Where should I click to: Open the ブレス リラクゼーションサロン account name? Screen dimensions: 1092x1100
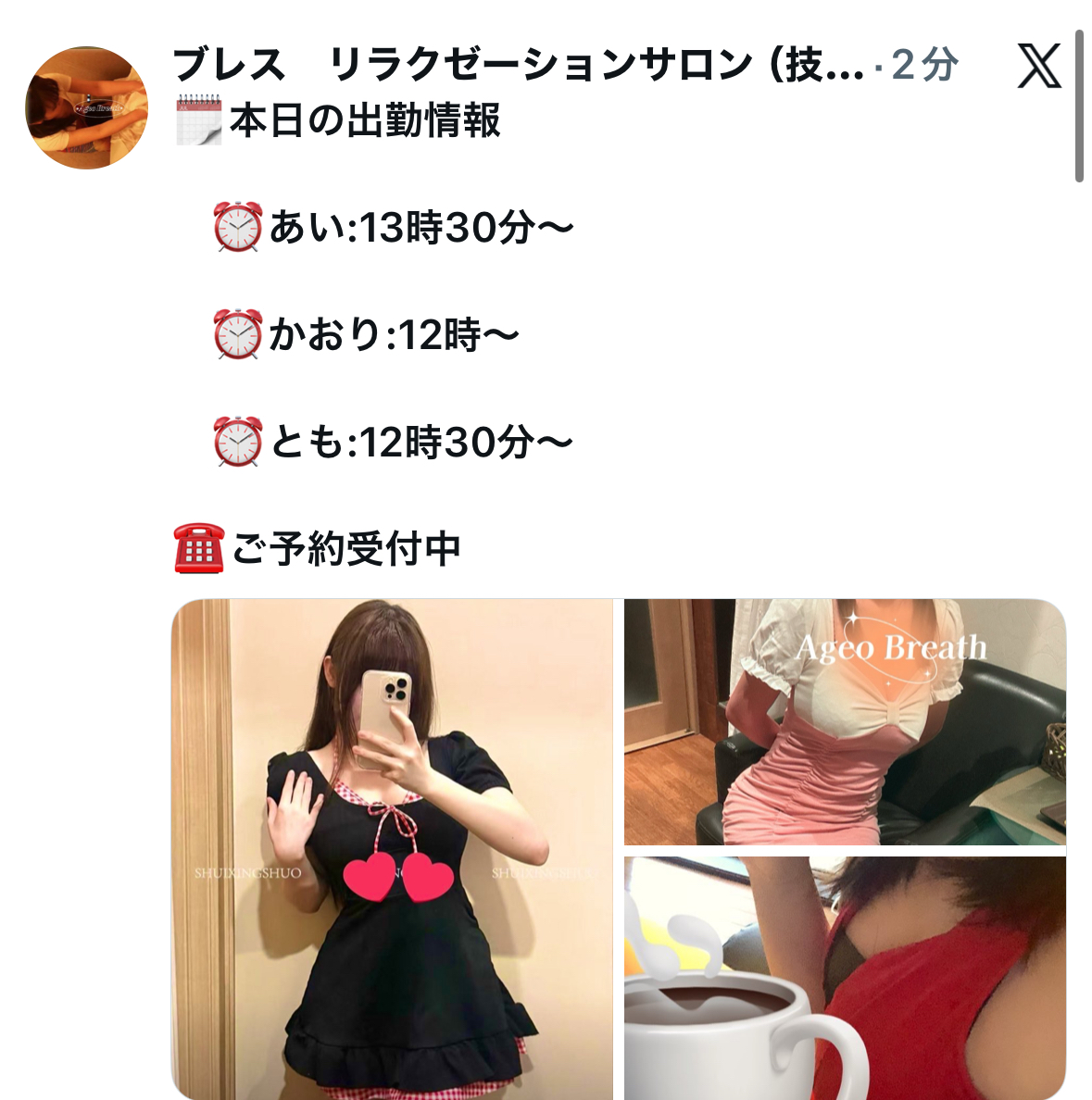point(519,66)
